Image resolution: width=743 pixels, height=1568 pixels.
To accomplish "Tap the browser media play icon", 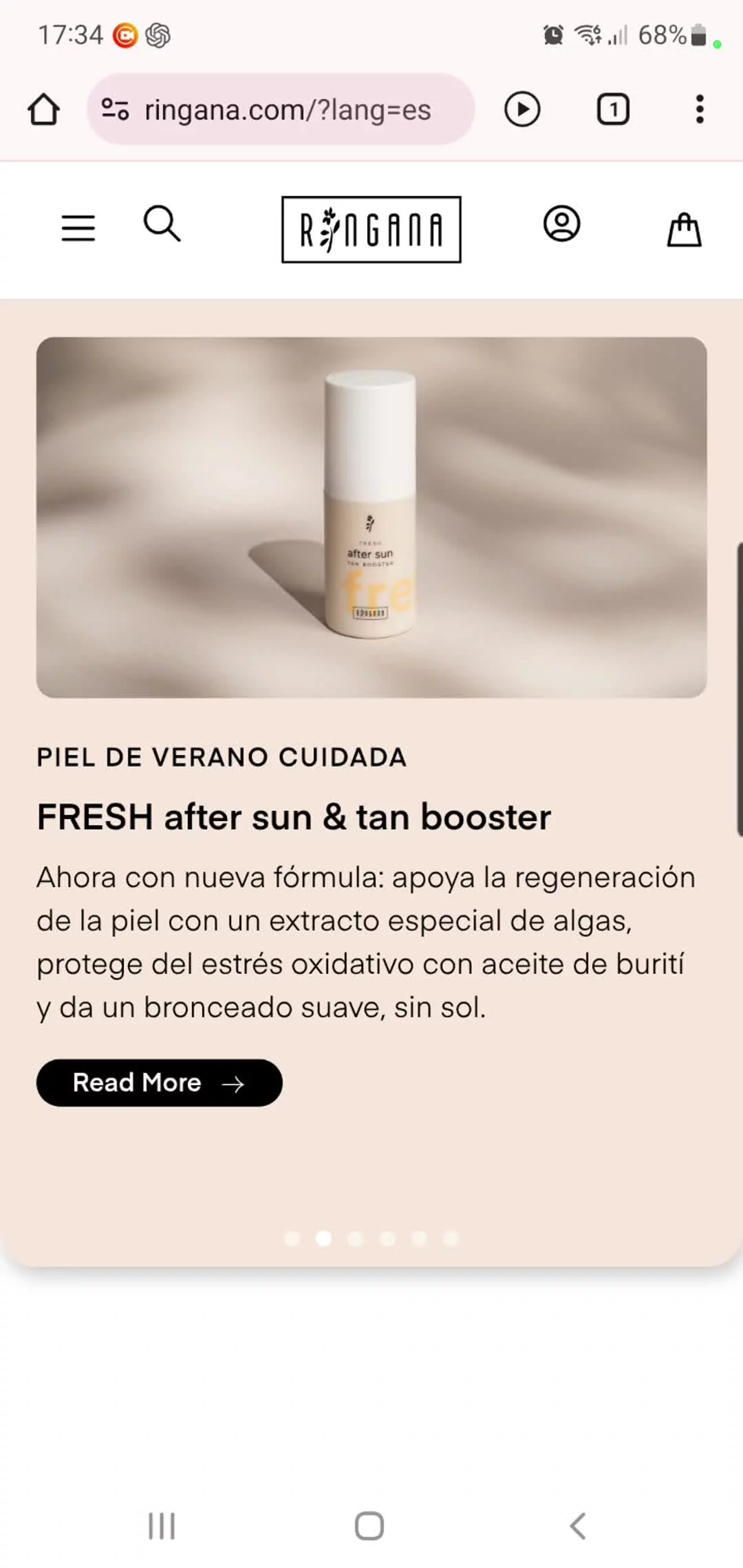I will (x=522, y=109).
